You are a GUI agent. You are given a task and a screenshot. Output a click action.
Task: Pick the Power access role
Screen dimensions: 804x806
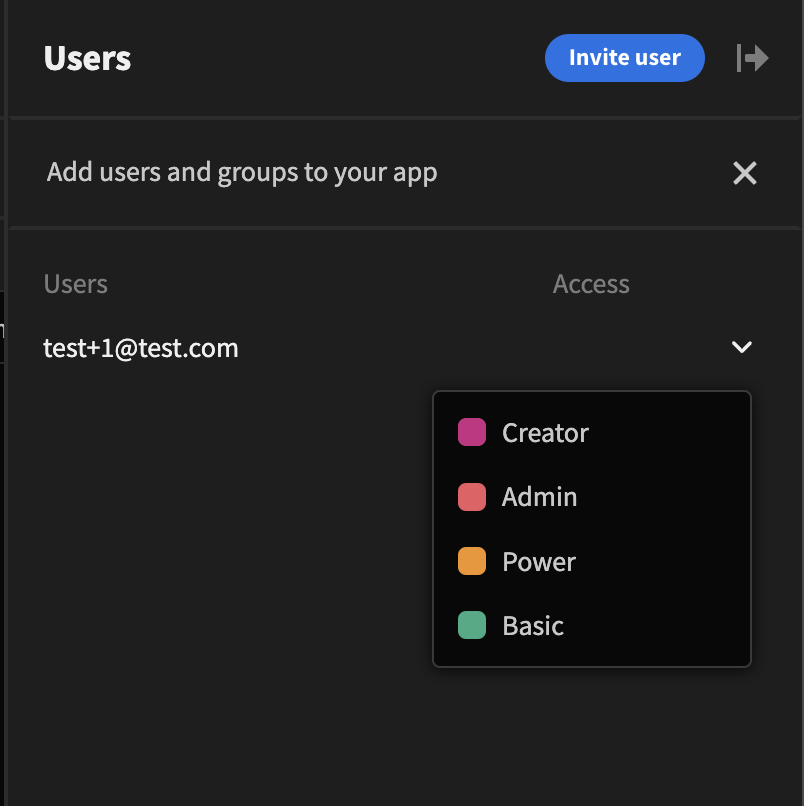(x=538, y=562)
